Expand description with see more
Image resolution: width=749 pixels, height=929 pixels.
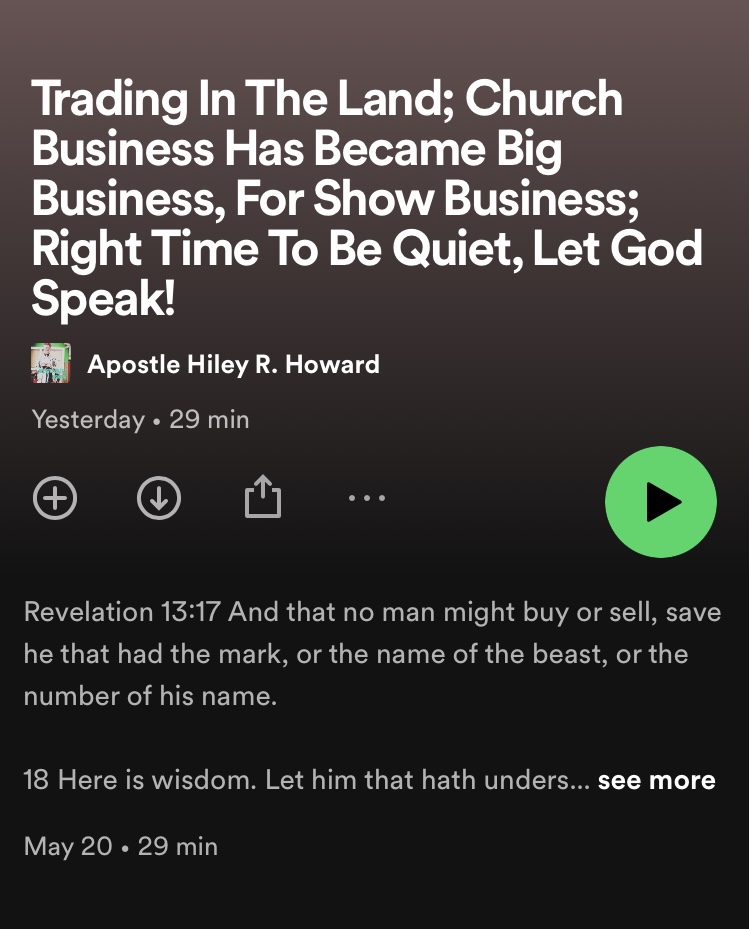656,780
